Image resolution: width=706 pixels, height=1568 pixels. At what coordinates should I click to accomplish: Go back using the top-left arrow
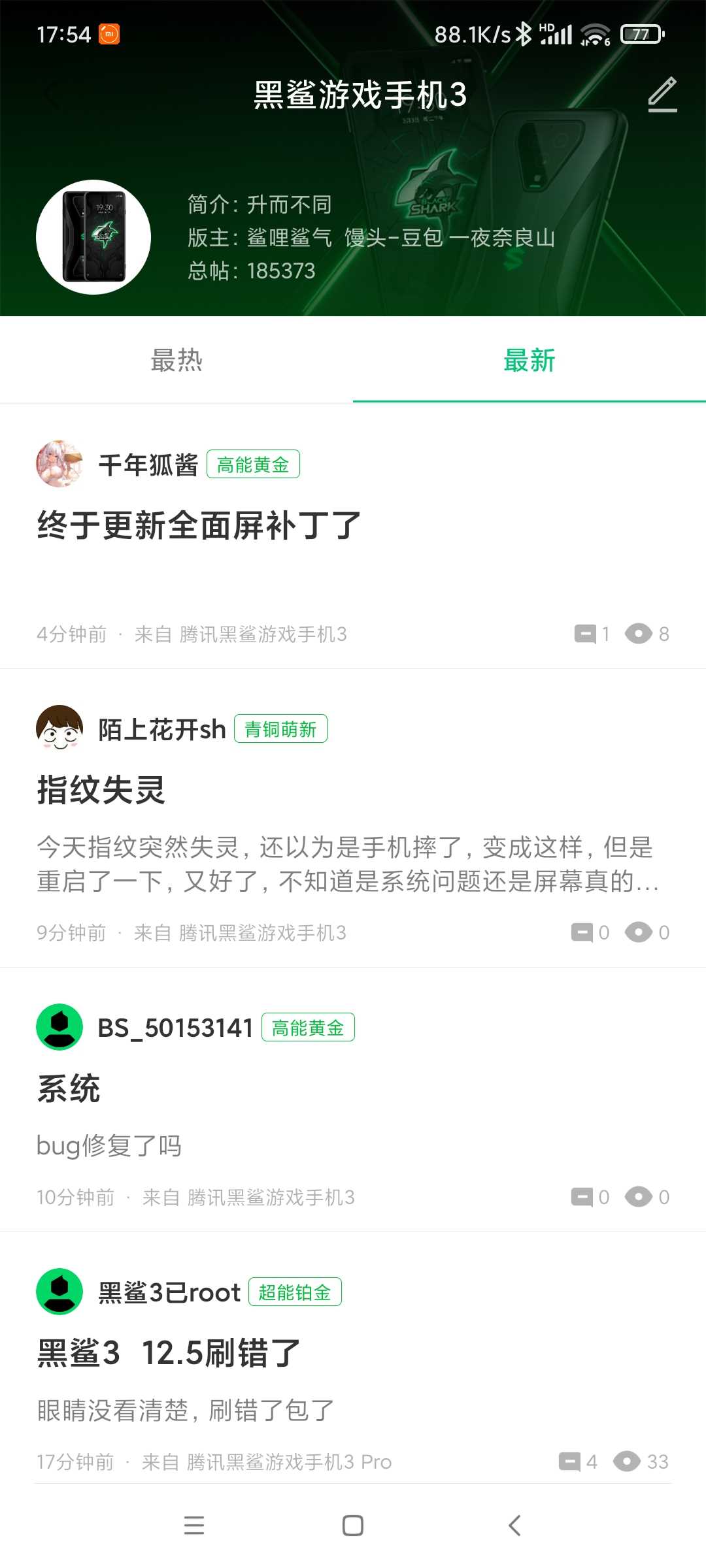click(51, 95)
